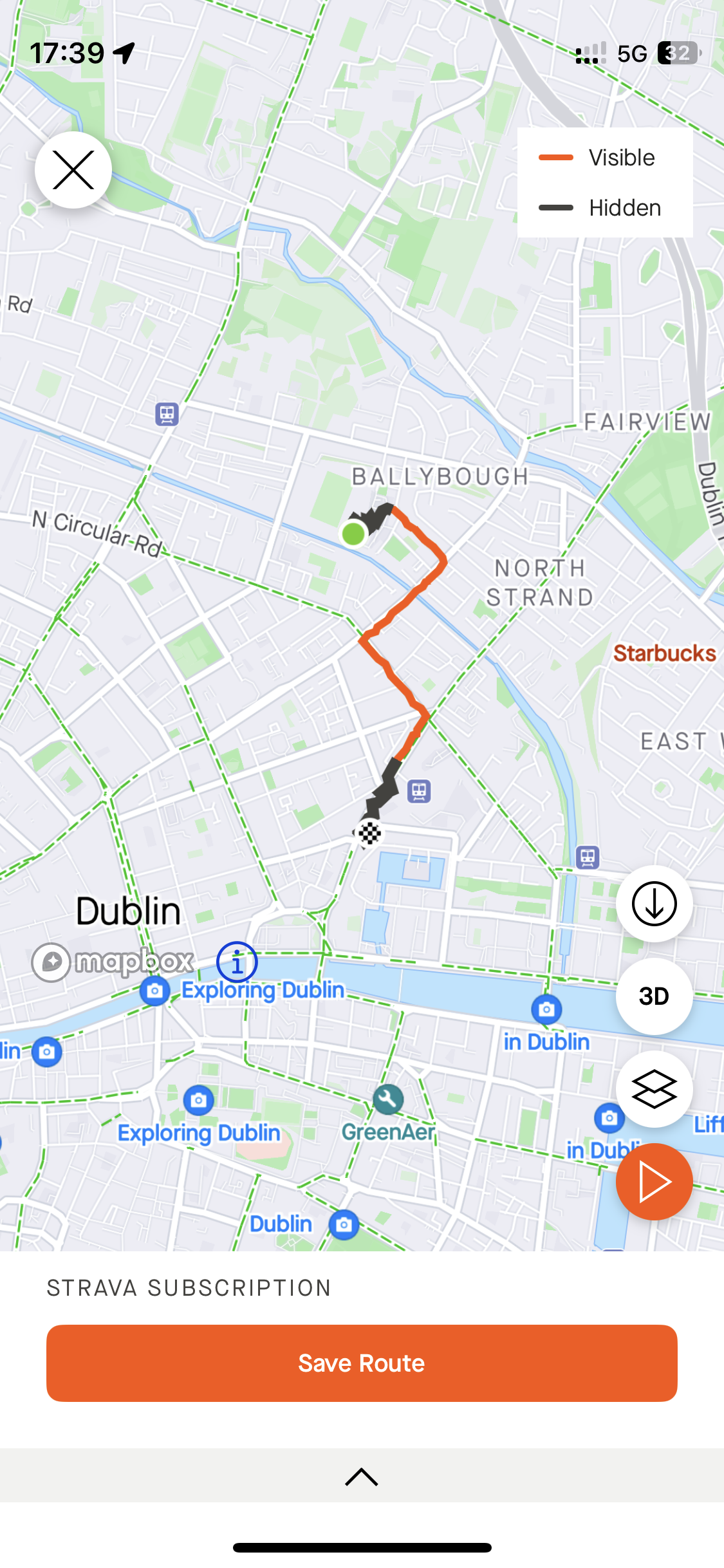This screenshot has width=724, height=1568.
Task: Close the route map view
Action: tap(73, 170)
